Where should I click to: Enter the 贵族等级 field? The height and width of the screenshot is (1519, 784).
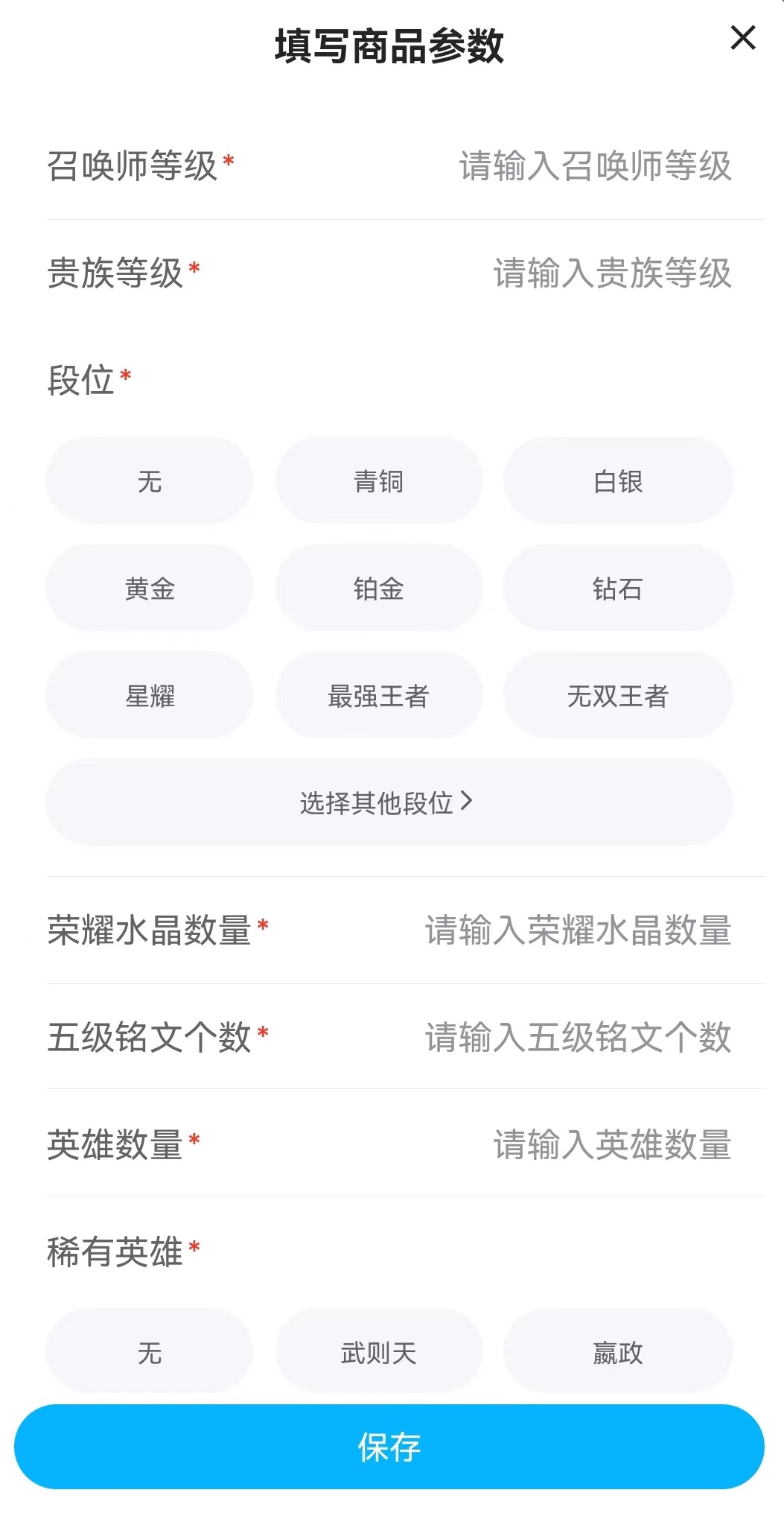pos(611,273)
